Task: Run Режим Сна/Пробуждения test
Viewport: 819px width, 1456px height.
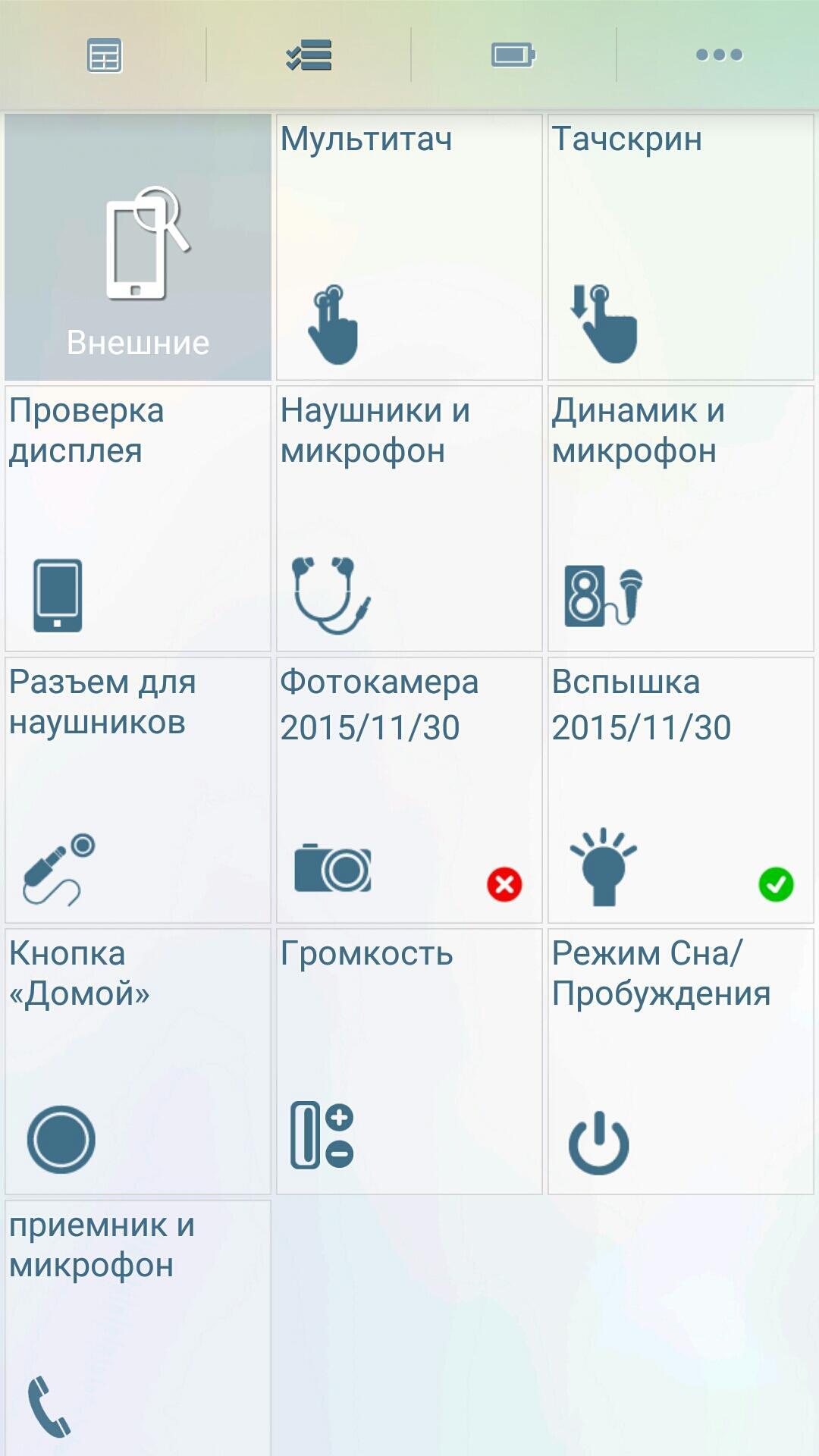Action: click(681, 1062)
